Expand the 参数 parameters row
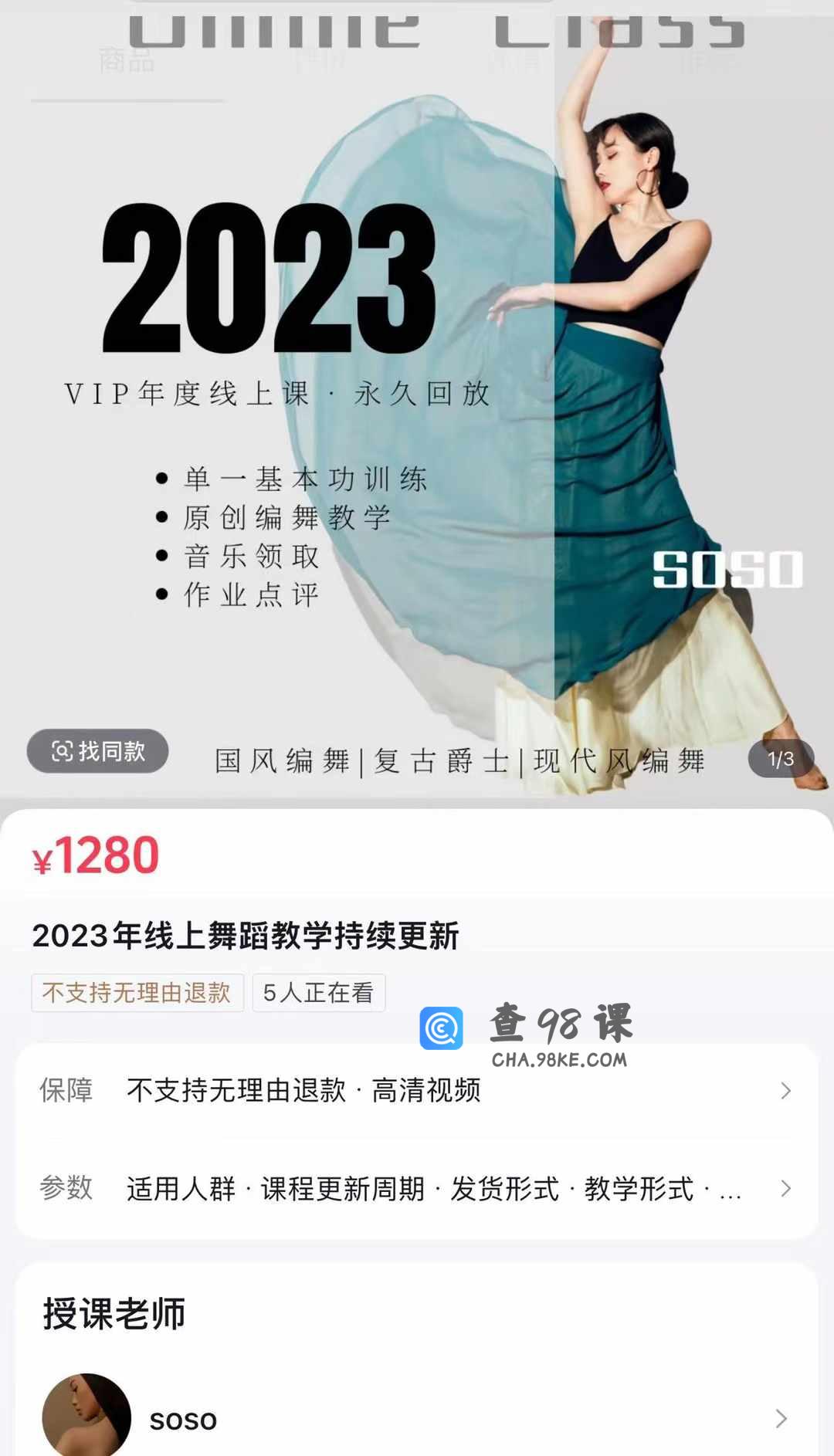Screen dimensions: 834x1456 pos(417,1188)
